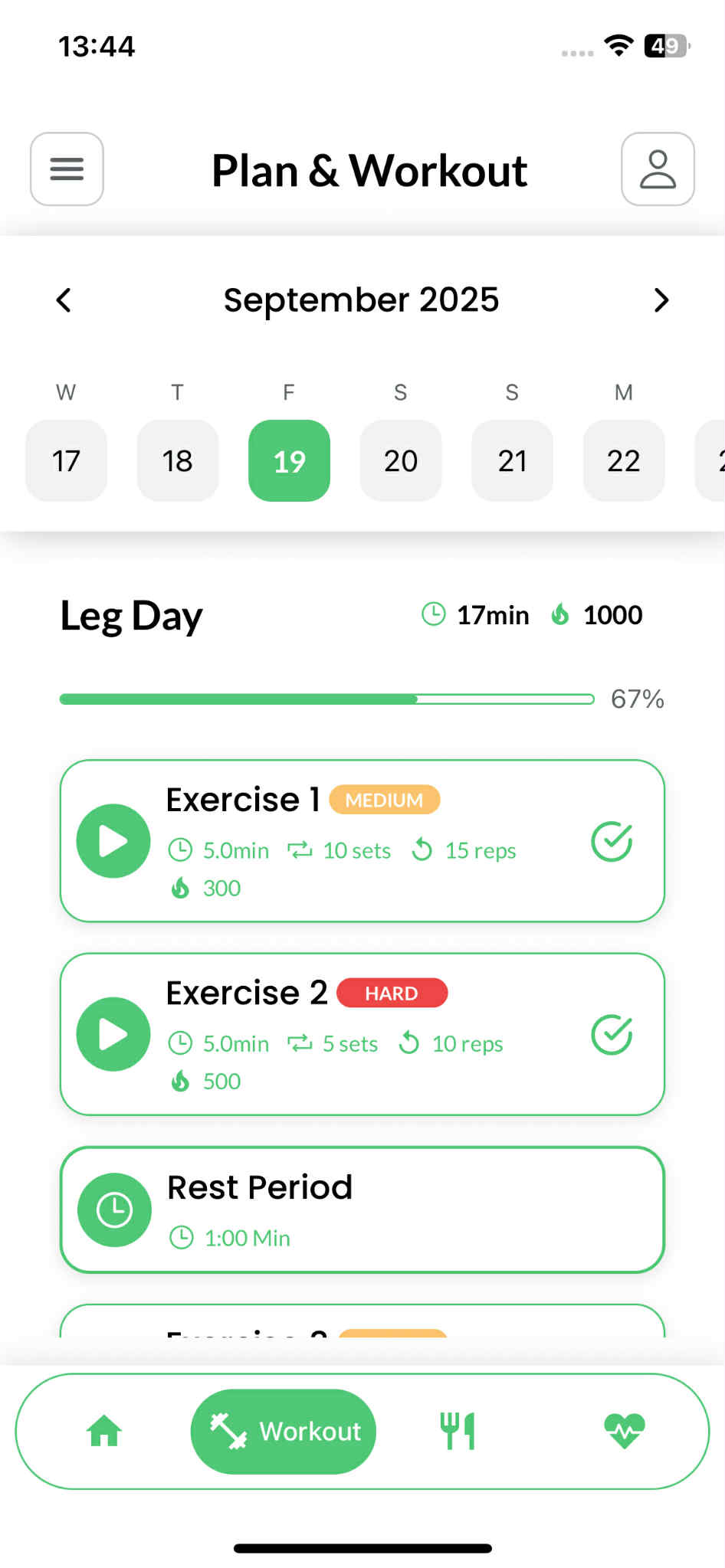Select Wednesday the 17th
Screen dimensions: 725x1568
tap(66, 460)
